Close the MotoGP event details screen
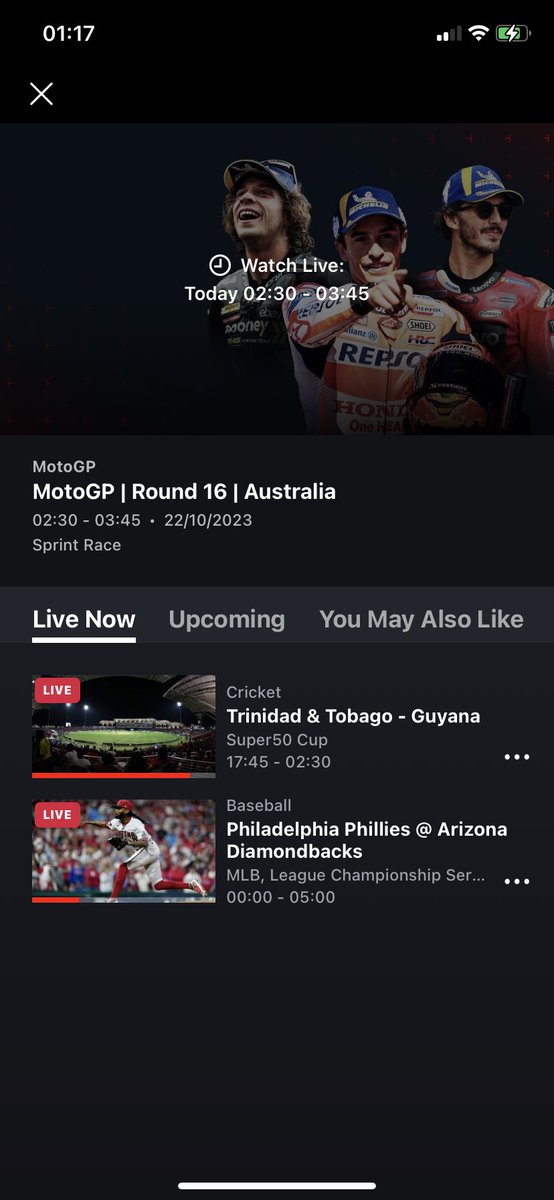Viewport: 554px width, 1200px height. tap(41, 94)
